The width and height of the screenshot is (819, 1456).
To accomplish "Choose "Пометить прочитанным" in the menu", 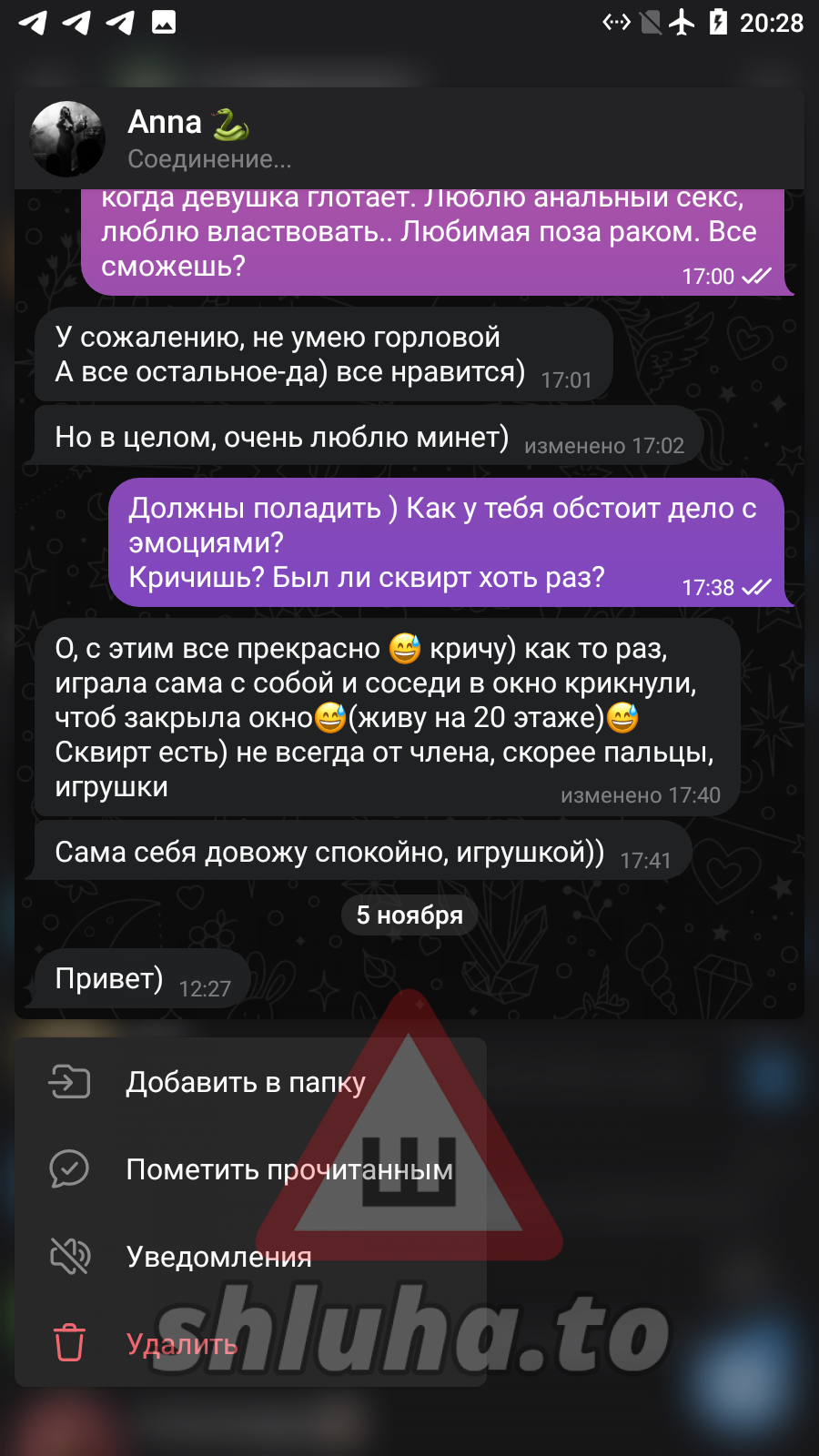I will (288, 1169).
